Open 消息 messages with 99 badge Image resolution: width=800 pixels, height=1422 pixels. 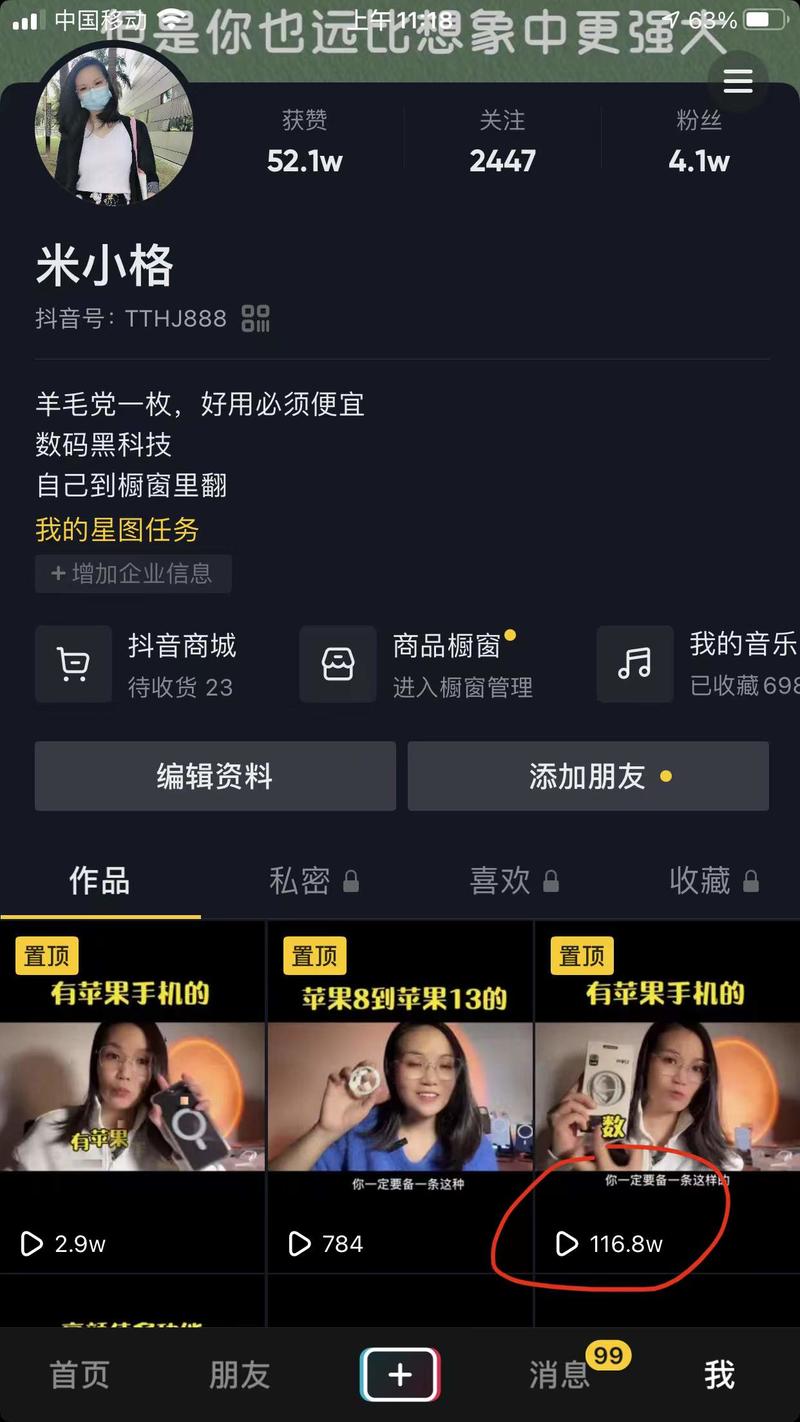pyautogui.click(x=560, y=1375)
